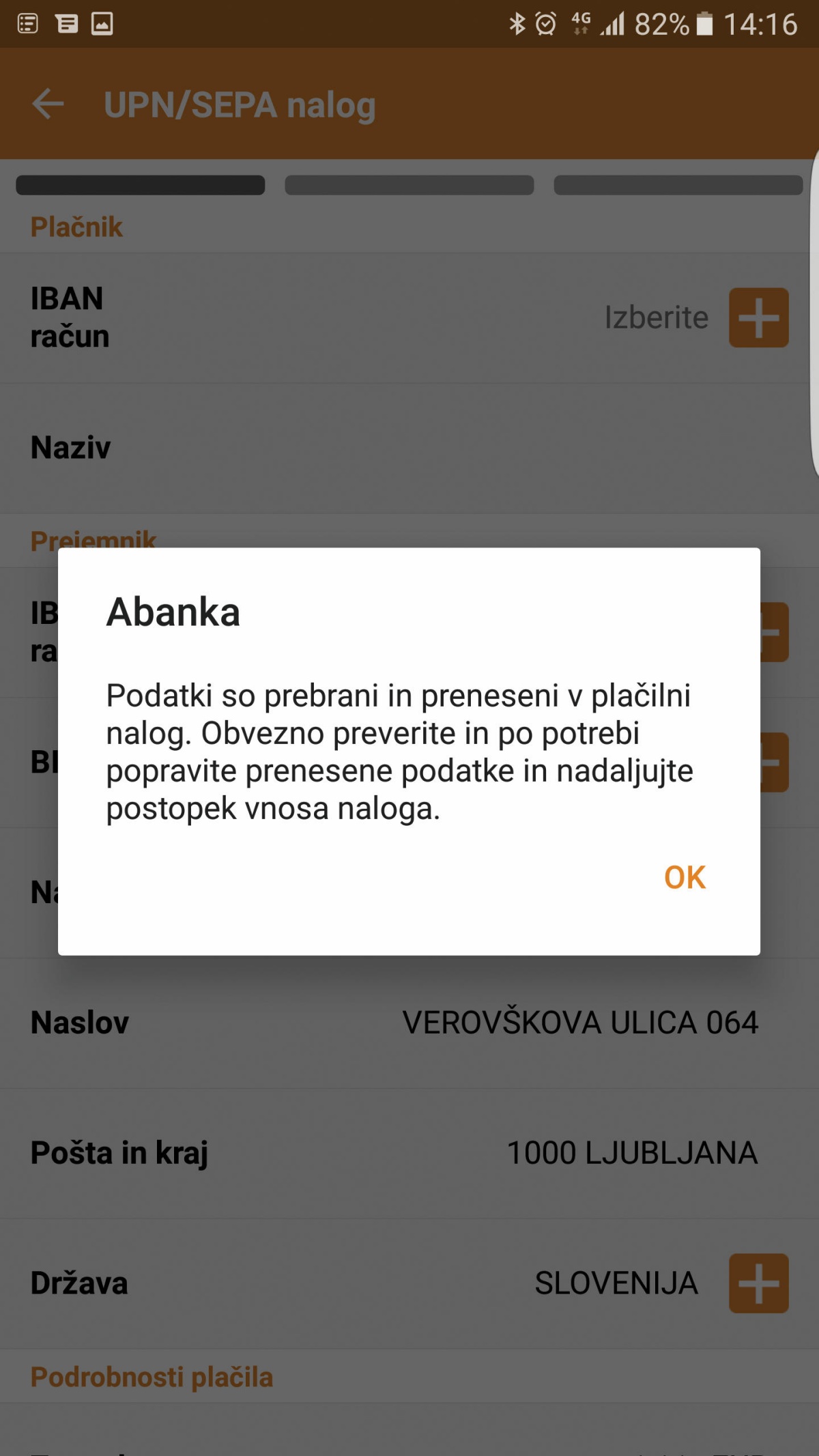The height and width of the screenshot is (1456, 819).
Task: Edit the Pošta in kraj field
Action: (x=631, y=1153)
